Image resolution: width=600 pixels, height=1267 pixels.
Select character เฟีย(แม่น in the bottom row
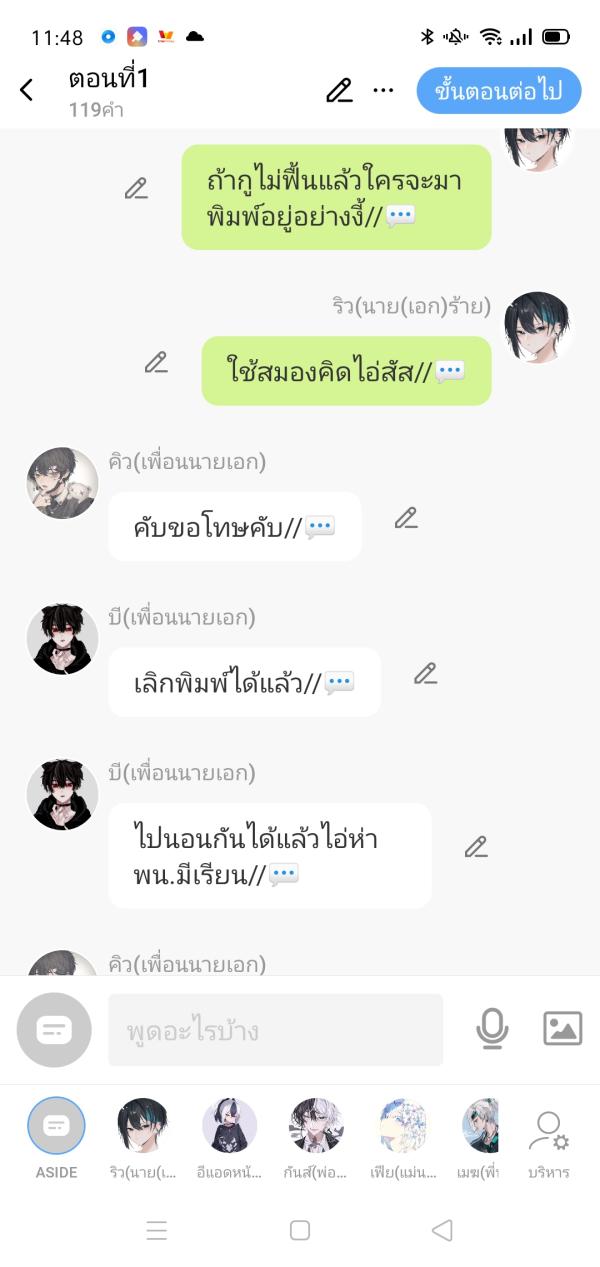(403, 1126)
